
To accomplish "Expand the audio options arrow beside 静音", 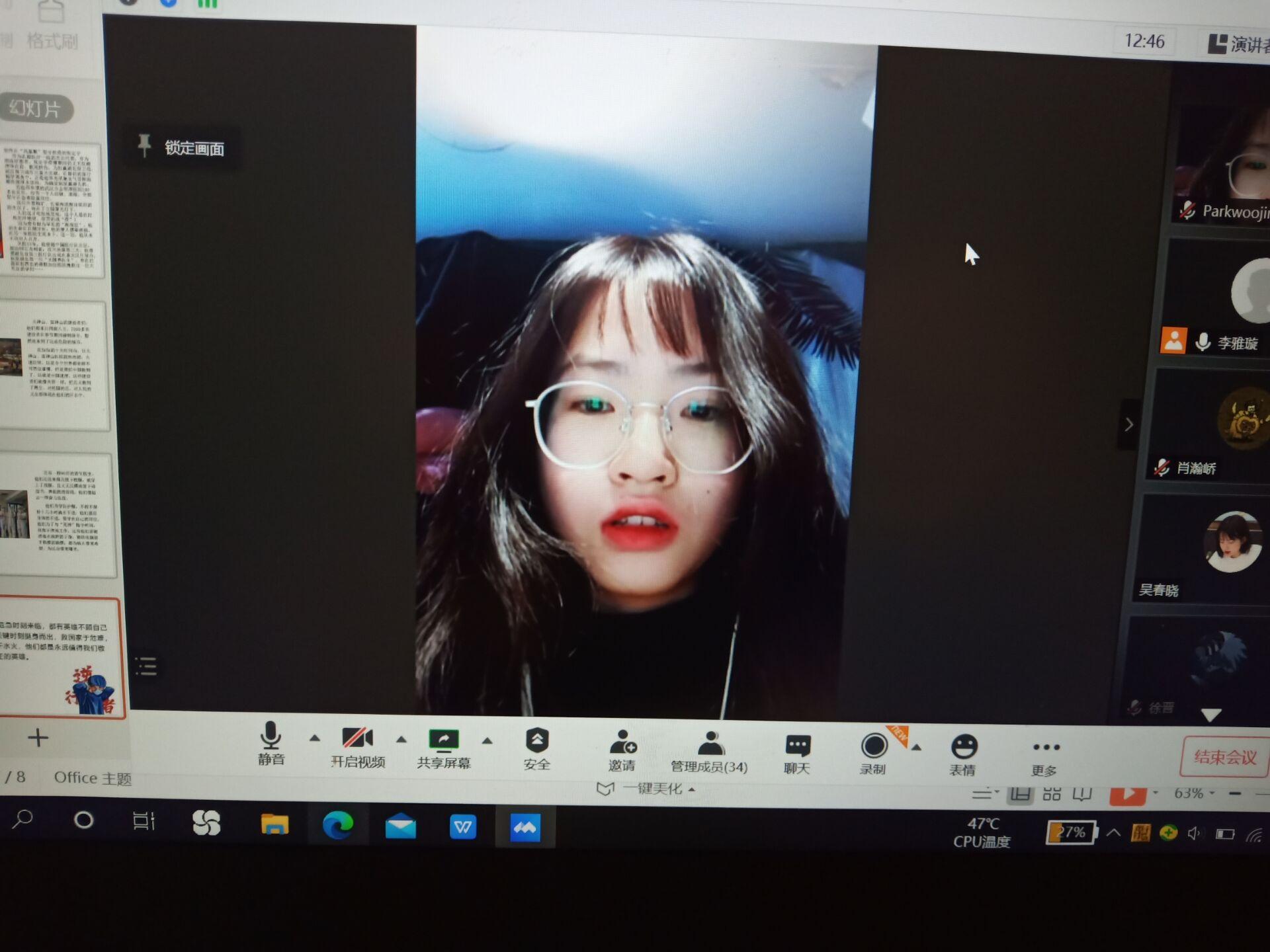I will [x=315, y=738].
